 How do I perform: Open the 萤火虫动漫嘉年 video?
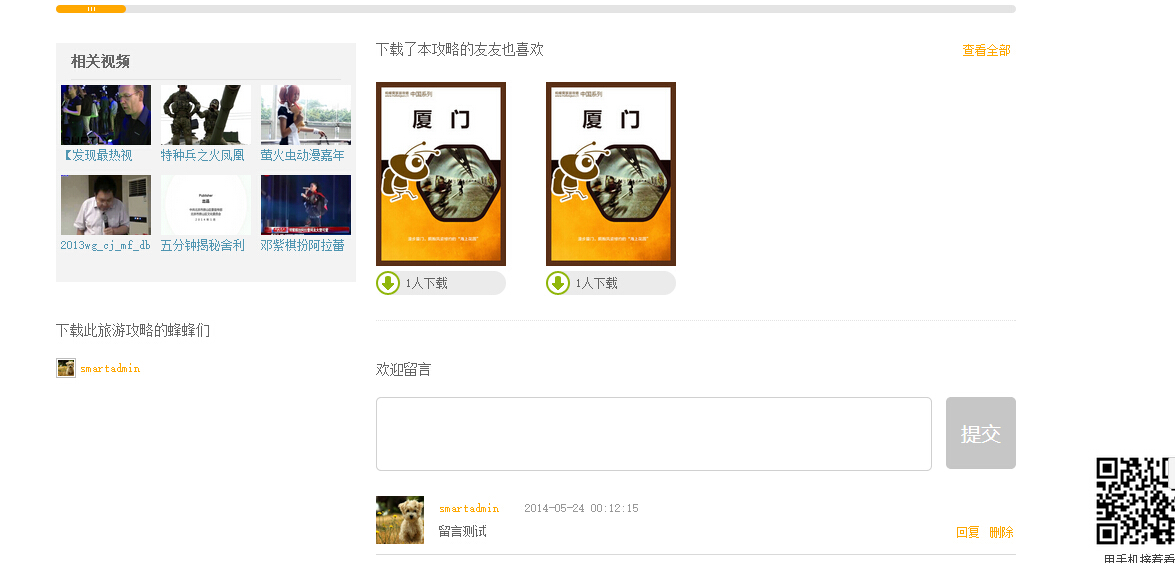point(306,115)
